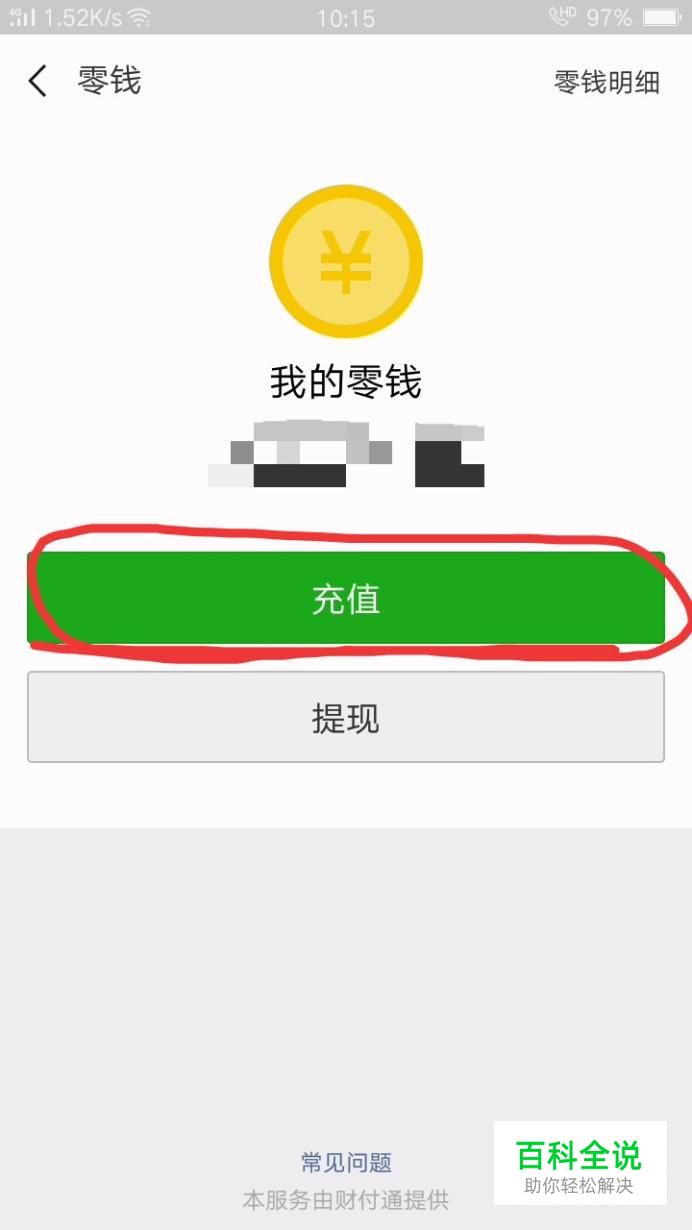Tap the green 充值 top-up button

tap(346, 598)
